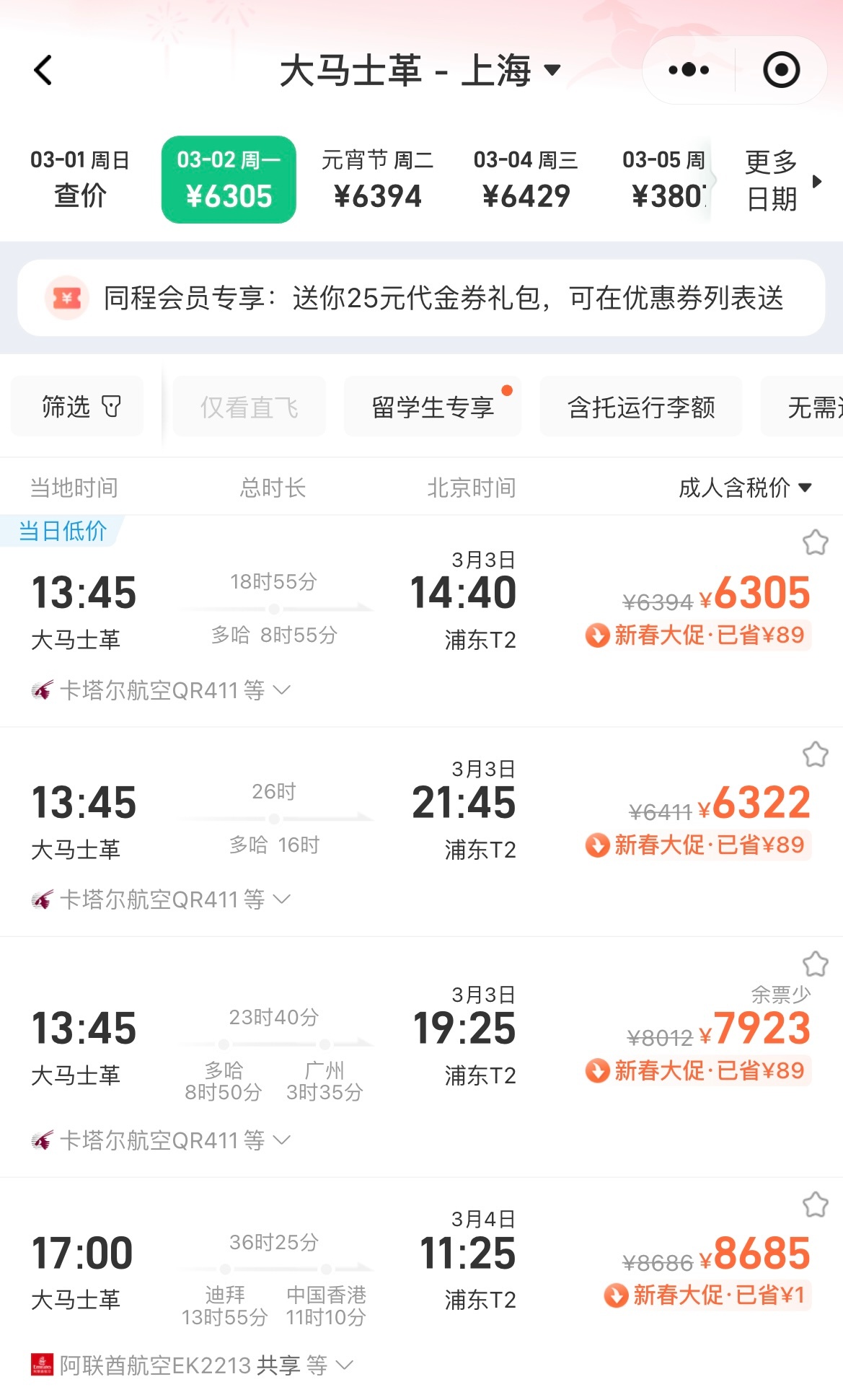Click the circular capsule target icon
Screen dimensions: 843x1400
point(780,70)
